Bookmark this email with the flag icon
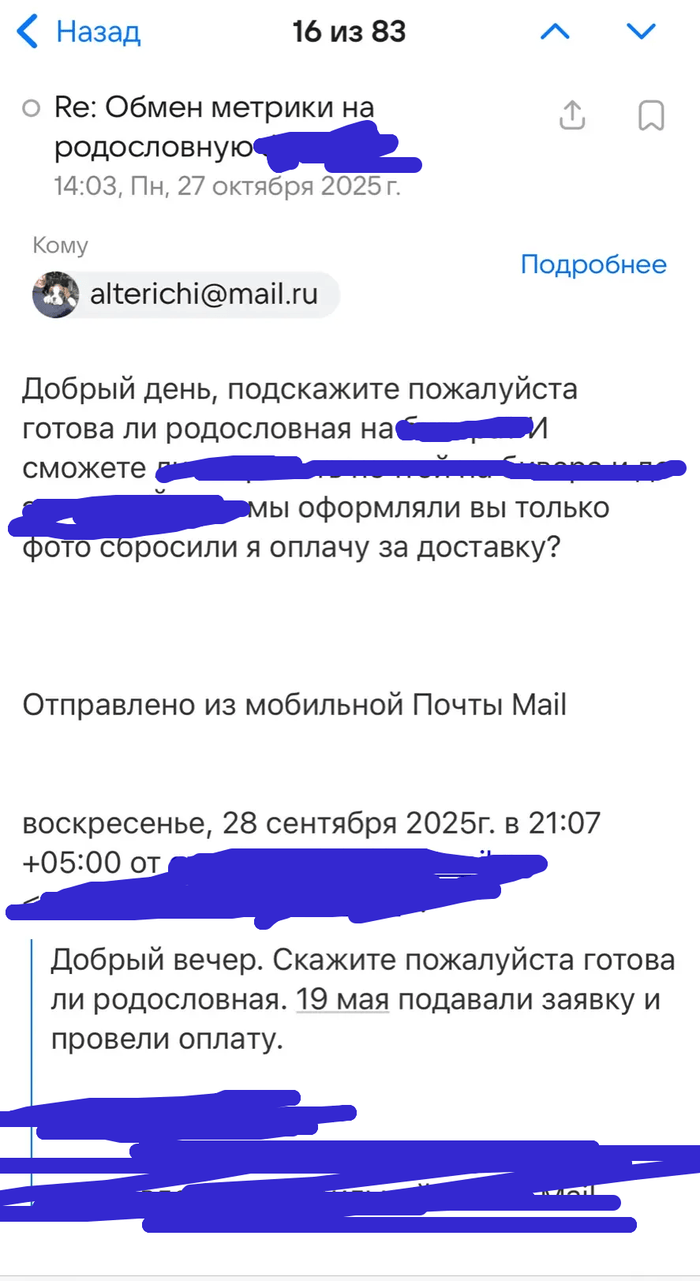The width and height of the screenshot is (700, 1281). 651,115
